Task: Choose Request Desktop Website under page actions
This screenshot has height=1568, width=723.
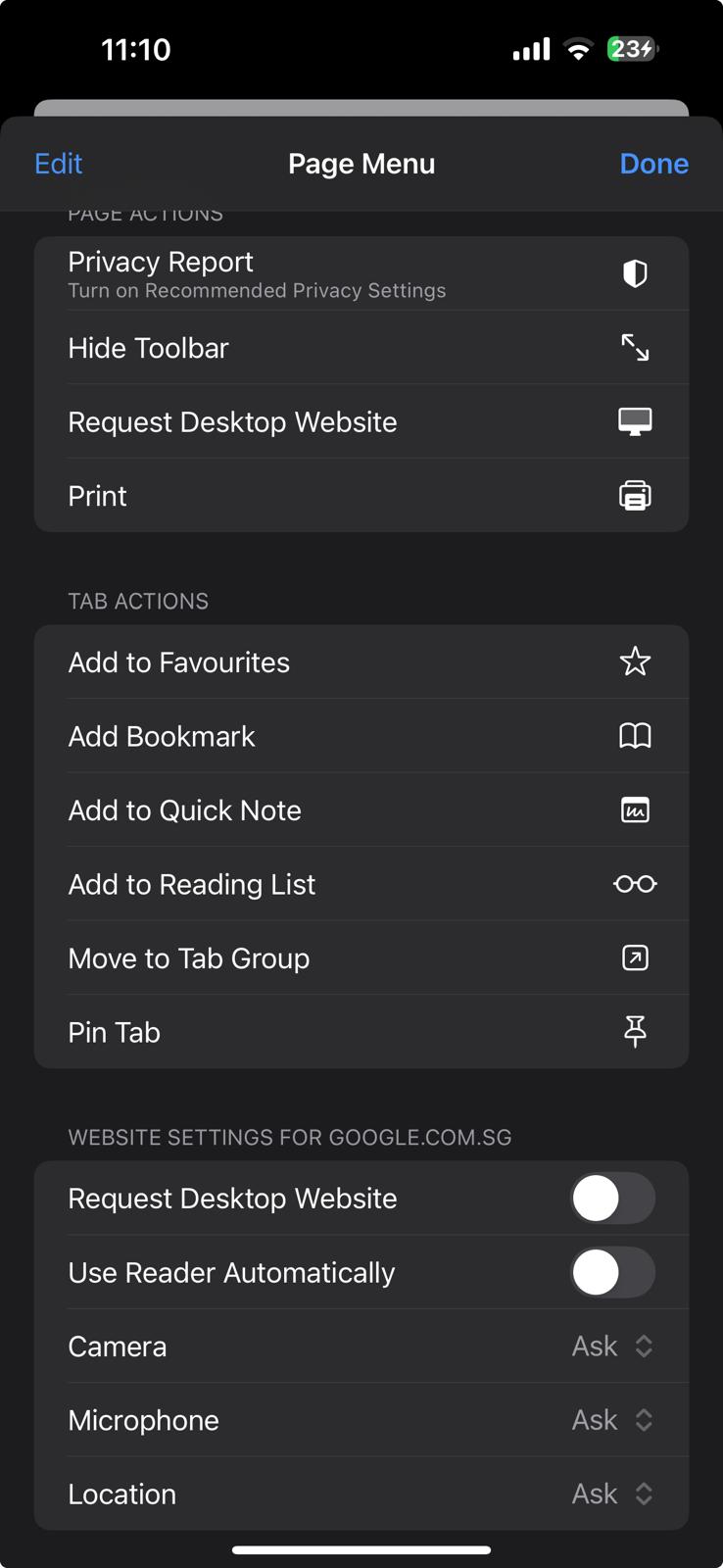Action: click(361, 421)
